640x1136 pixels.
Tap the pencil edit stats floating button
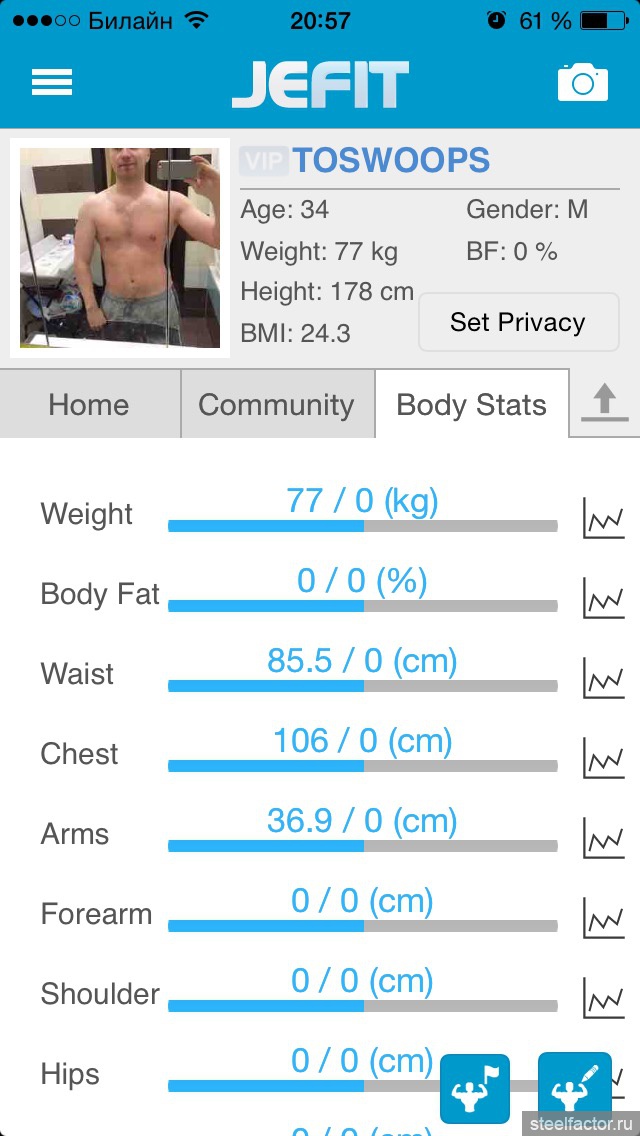(x=574, y=1089)
